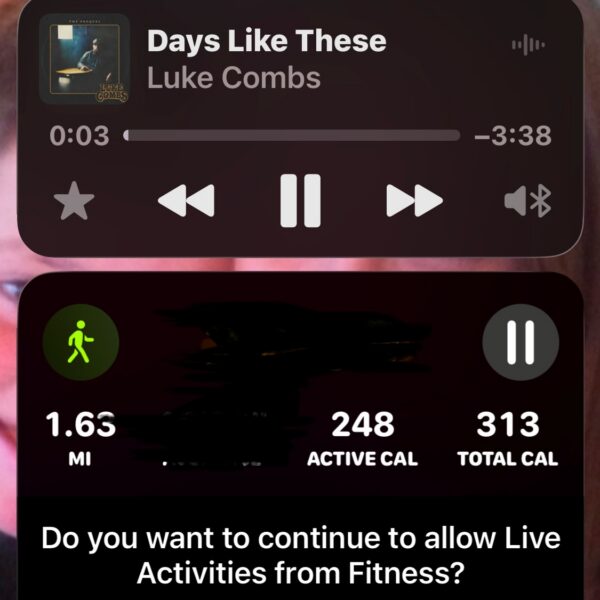The image size is (600, 600).
Task: Favorite the song with the star icon
Action: click(74, 201)
